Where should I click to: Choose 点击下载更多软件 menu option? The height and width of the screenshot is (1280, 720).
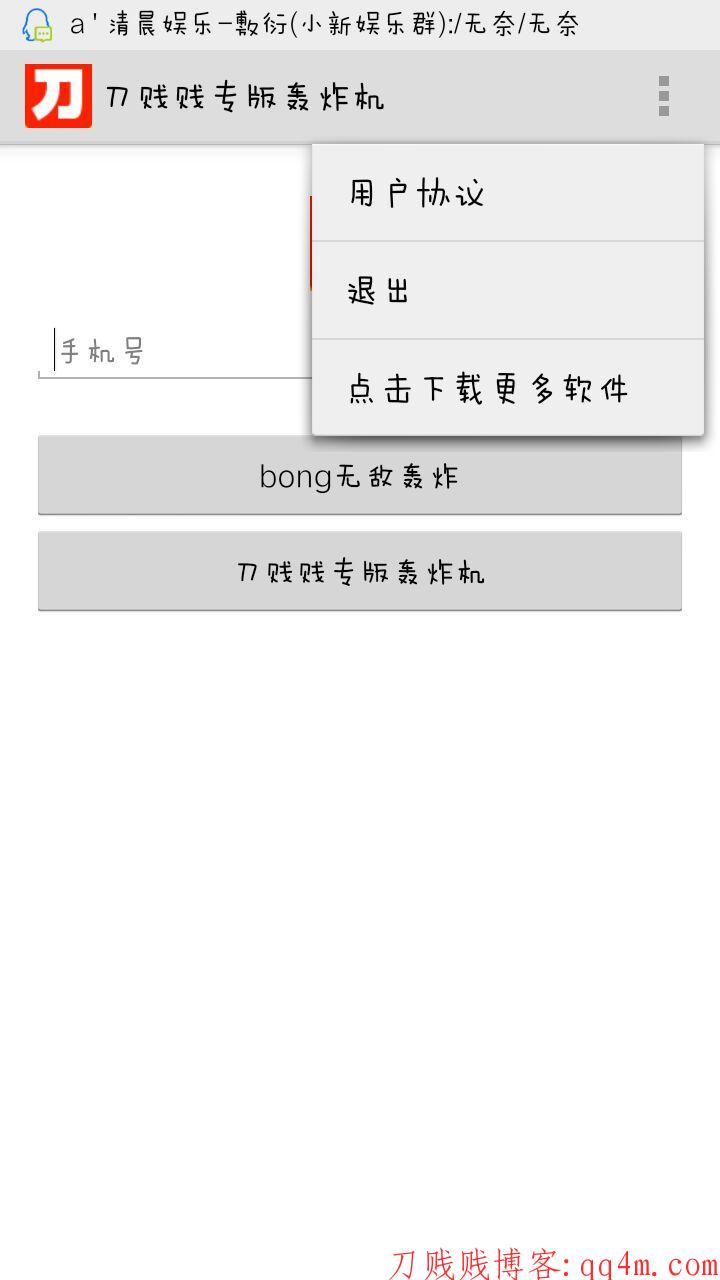508,388
